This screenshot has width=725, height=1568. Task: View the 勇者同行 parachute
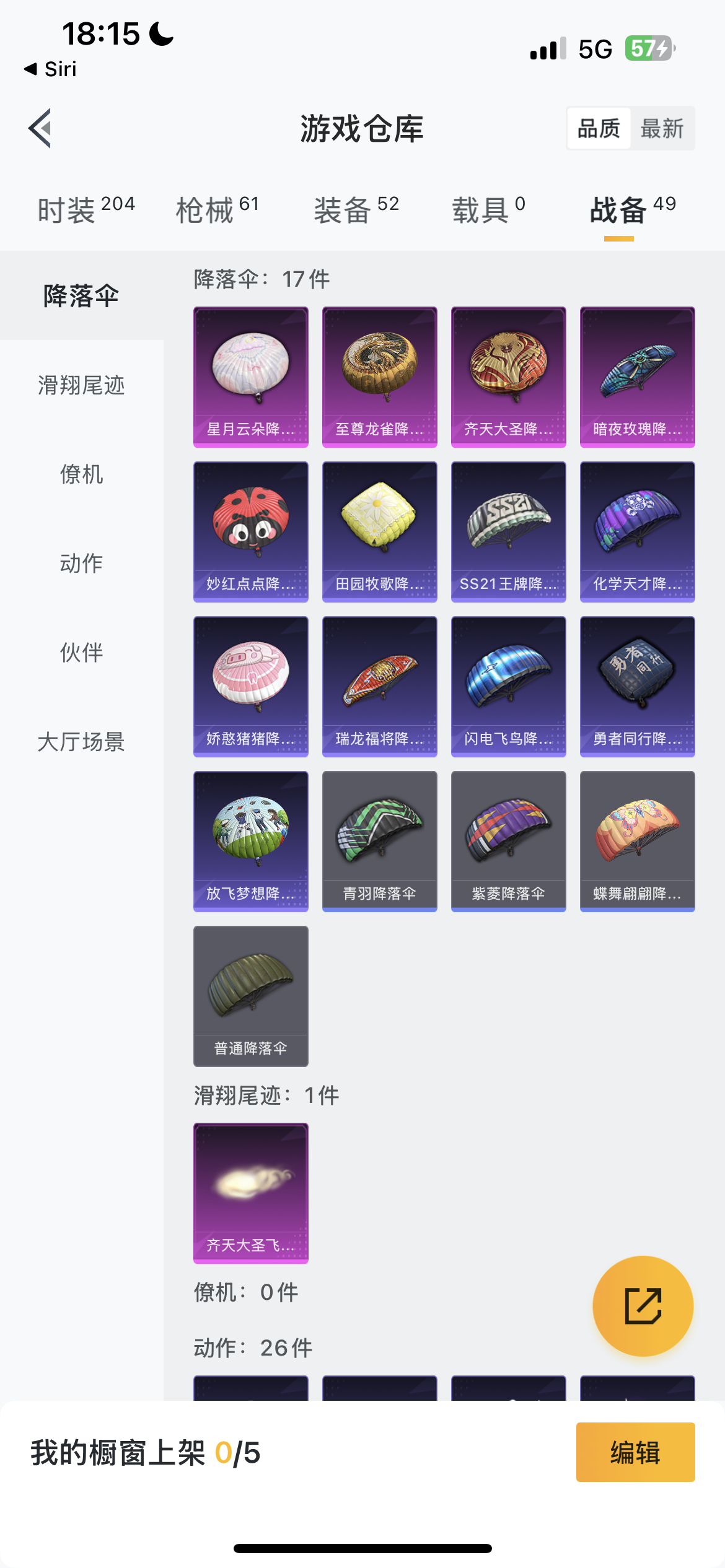[637, 686]
